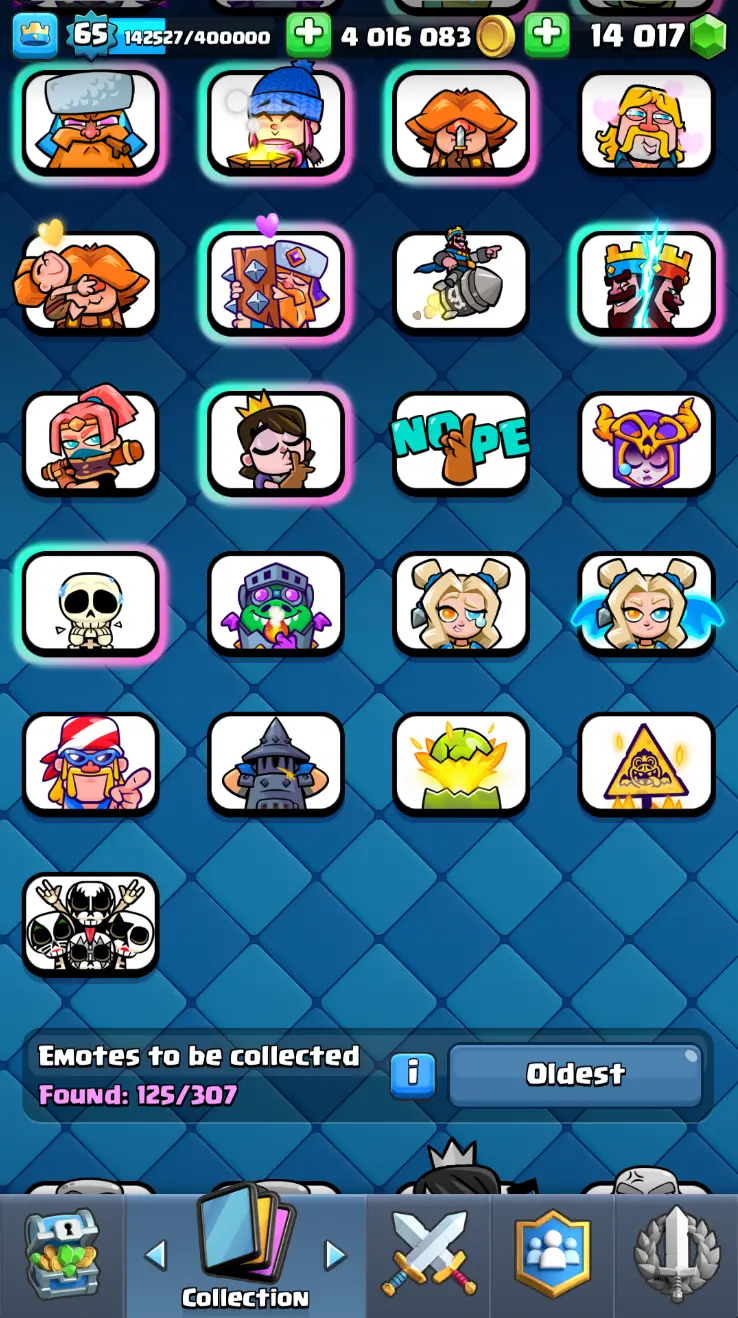Viewport: 738px width, 1318px height.
Task: Go to the Battle crossed swords tab
Action: click(x=428, y=1255)
